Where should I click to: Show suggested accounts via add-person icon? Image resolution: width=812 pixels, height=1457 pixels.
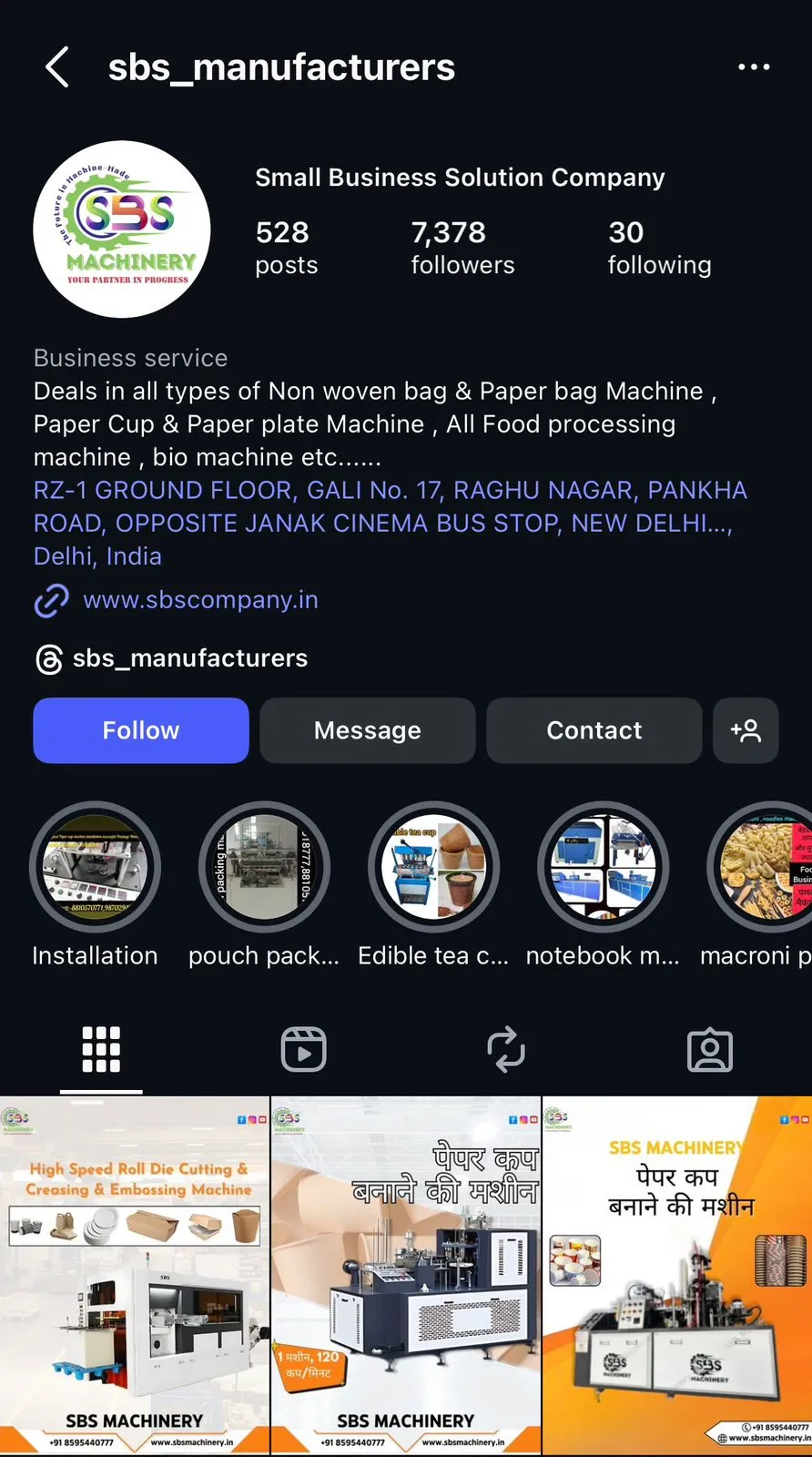coord(746,730)
